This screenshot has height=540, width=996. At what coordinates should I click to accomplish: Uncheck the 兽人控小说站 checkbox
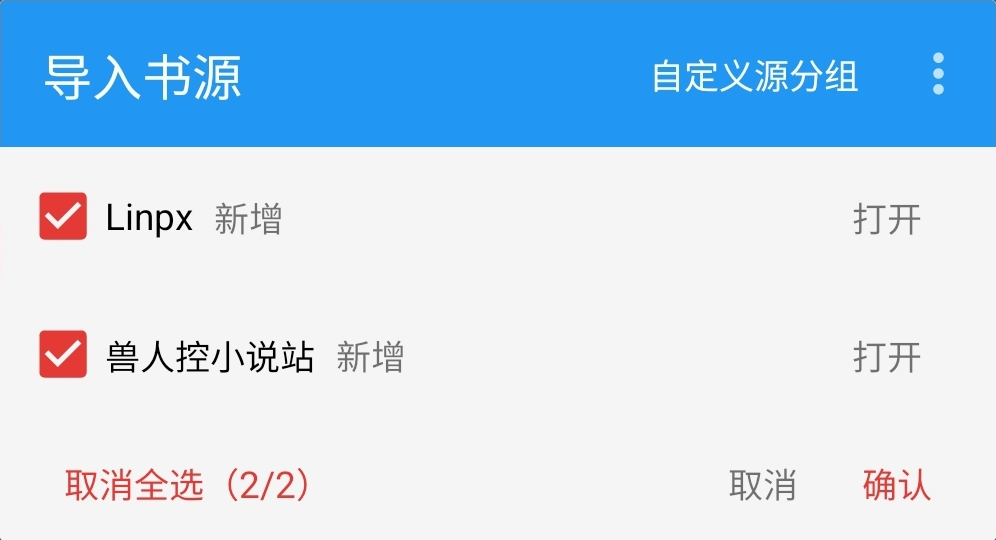click(x=63, y=355)
